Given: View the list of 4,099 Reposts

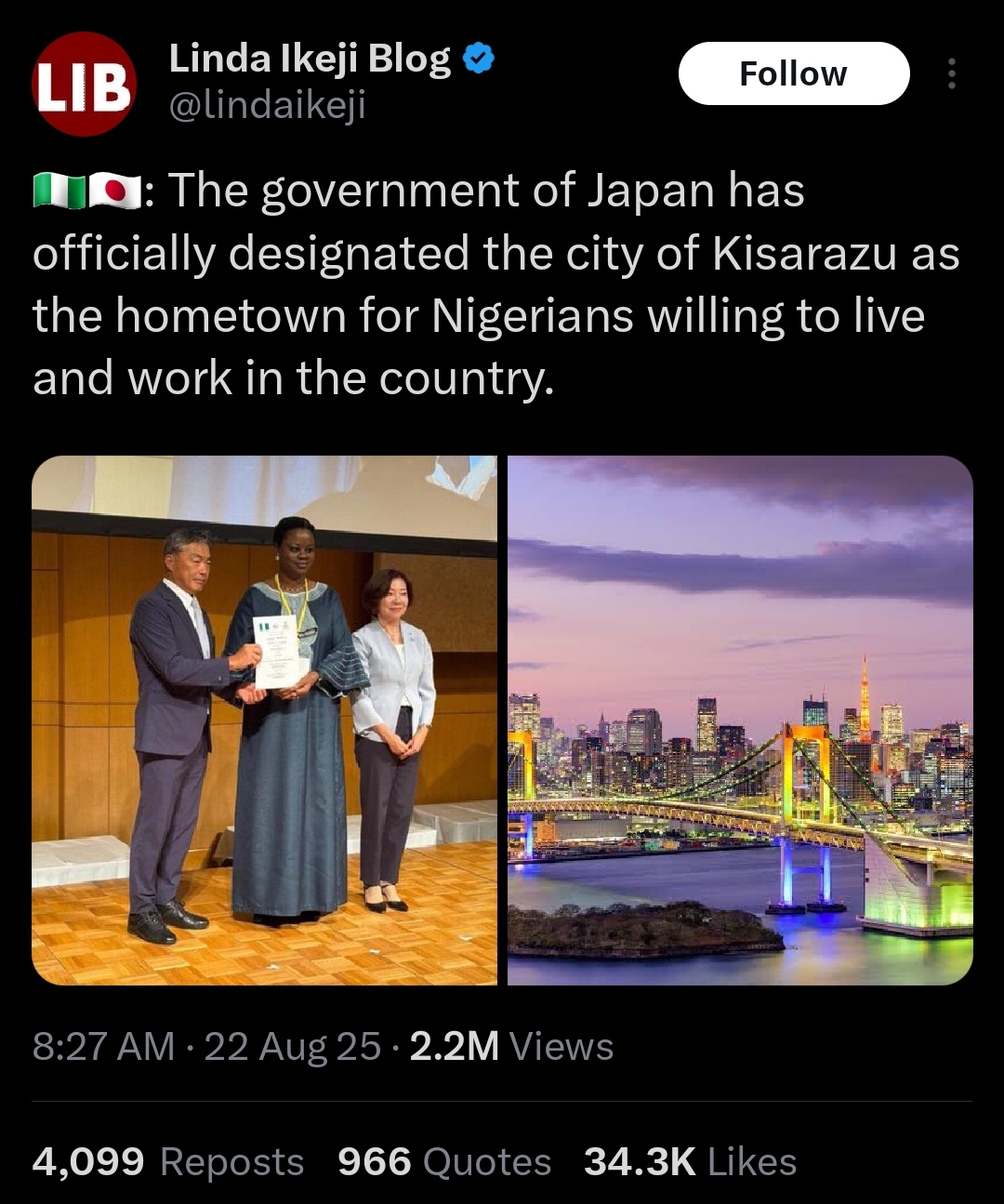Looking at the screenshot, I should click(x=168, y=1161).
